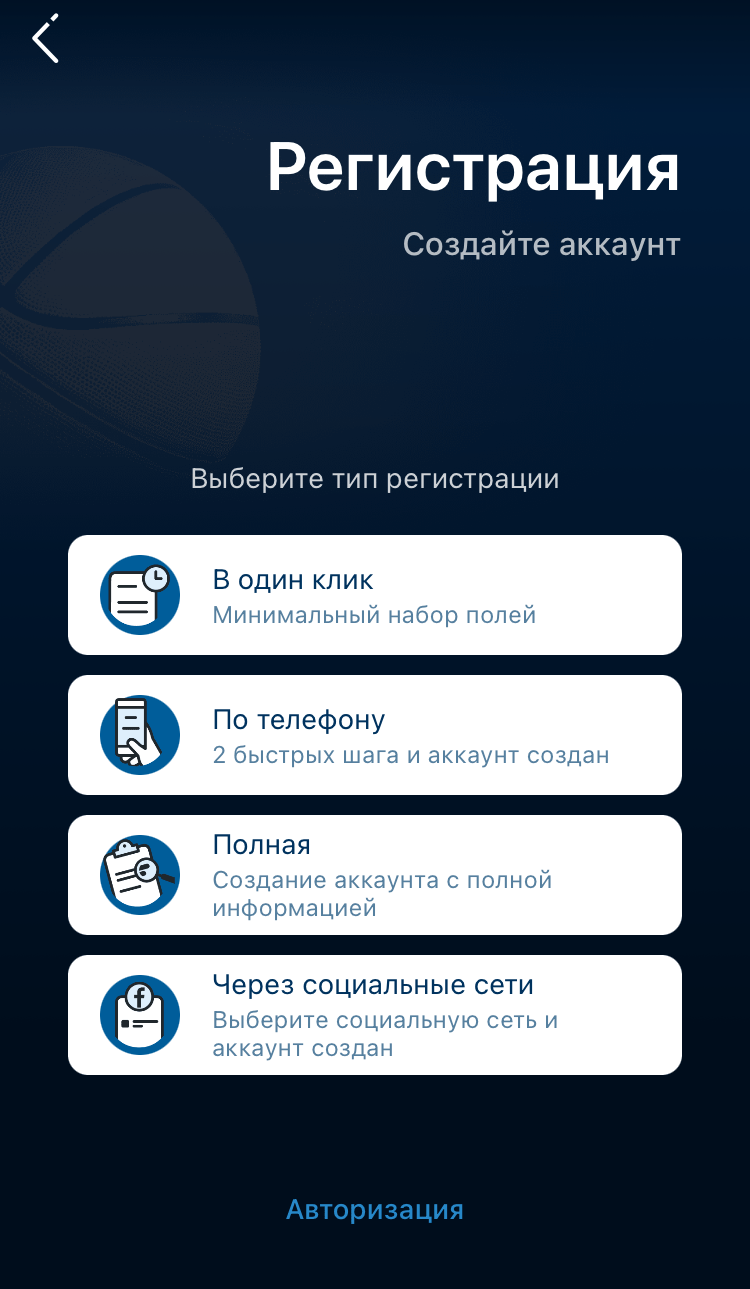The image size is (750, 1289).
Task: Click «Выберите тип регистрации» label
Action: pyautogui.click(x=375, y=478)
